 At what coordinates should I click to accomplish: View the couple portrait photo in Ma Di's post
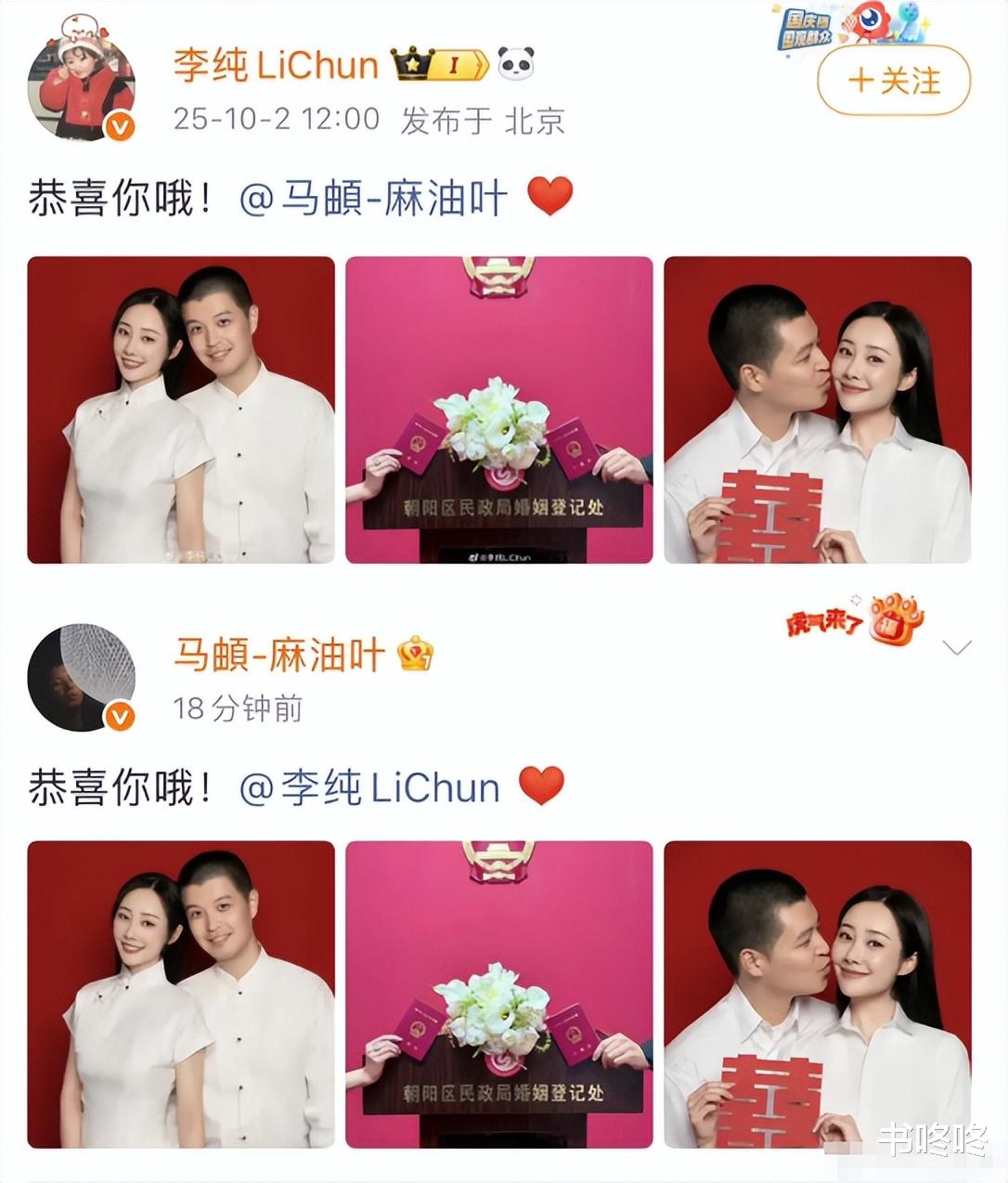coord(181,994)
